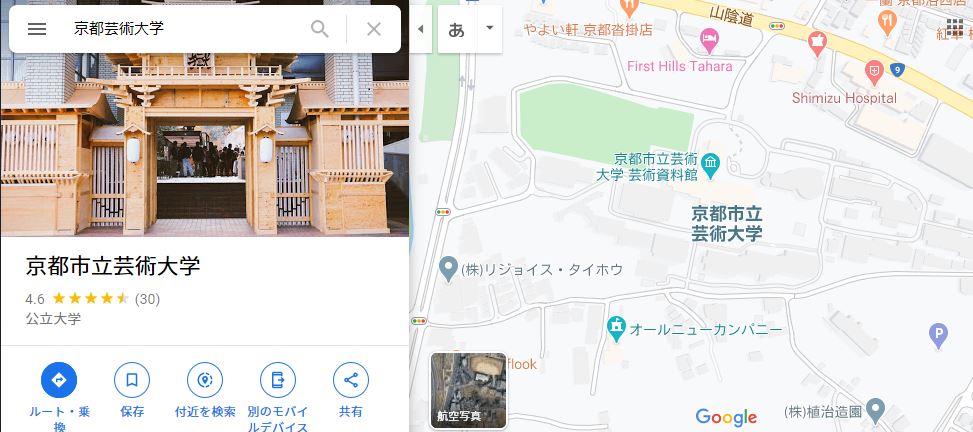
Task: Open the hamburger menu
Action: click(37, 29)
